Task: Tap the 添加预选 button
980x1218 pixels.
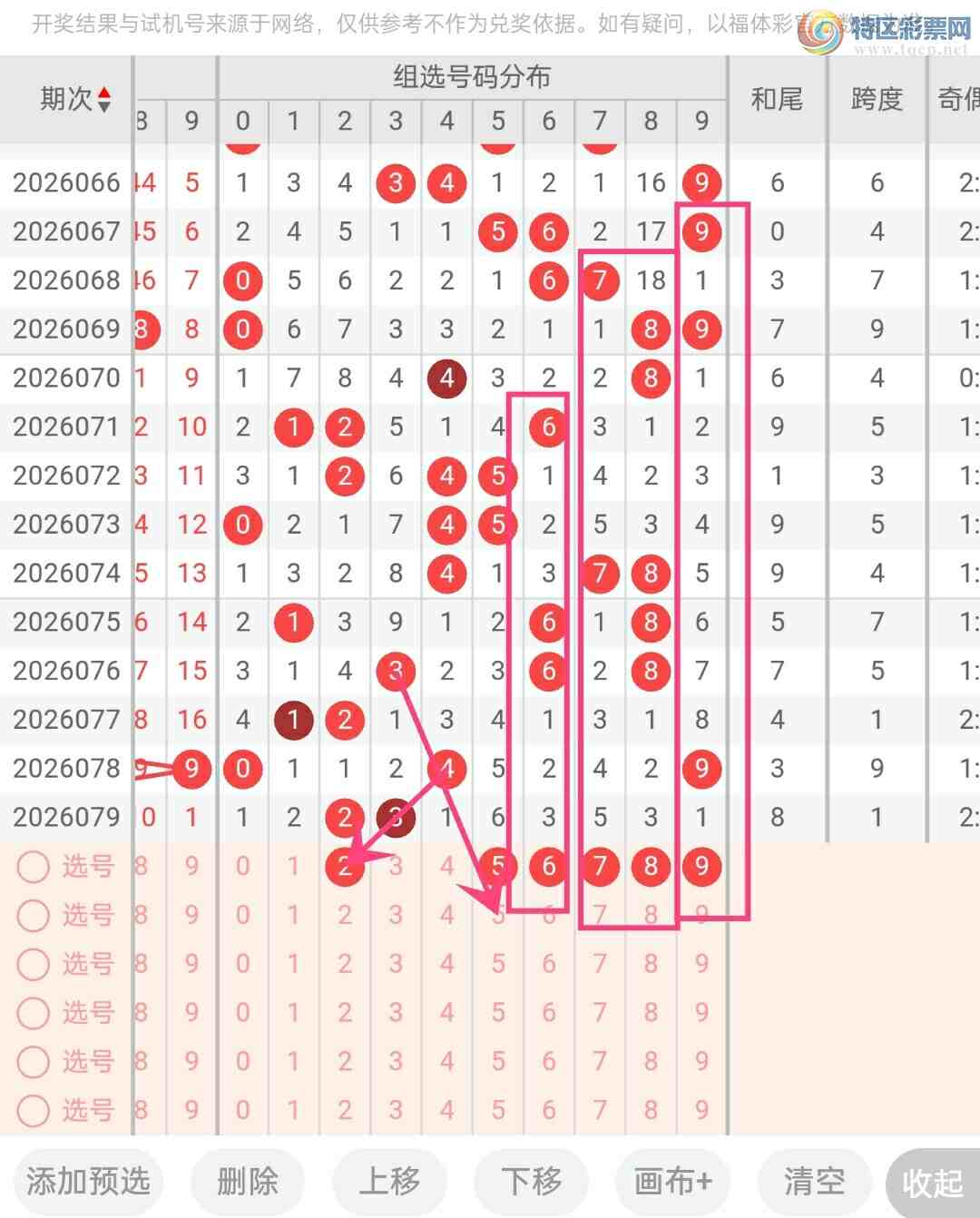Action: [x=88, y=1181]
